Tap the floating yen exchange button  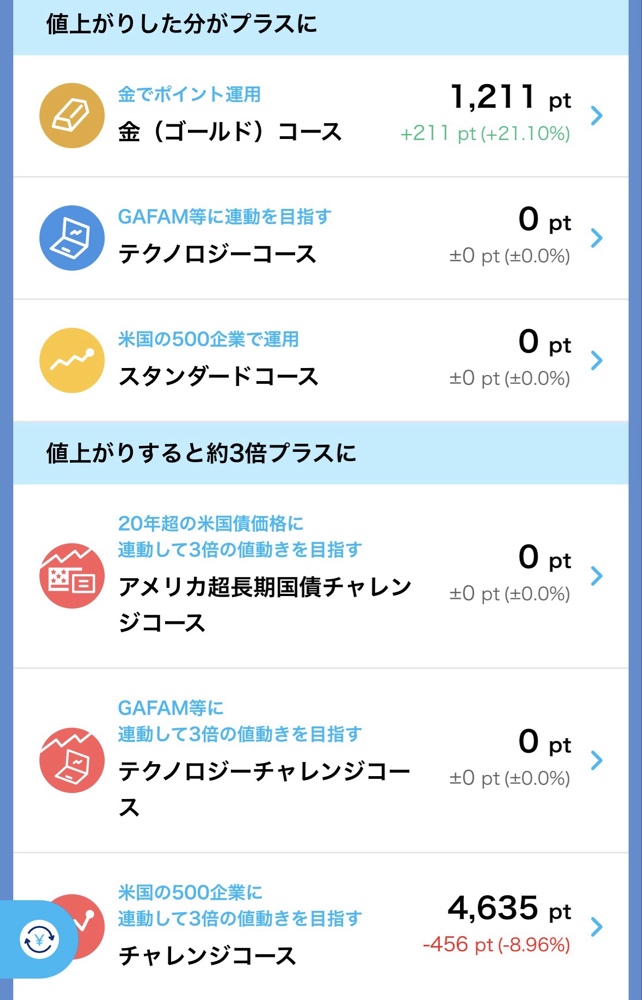click(39, 938)
